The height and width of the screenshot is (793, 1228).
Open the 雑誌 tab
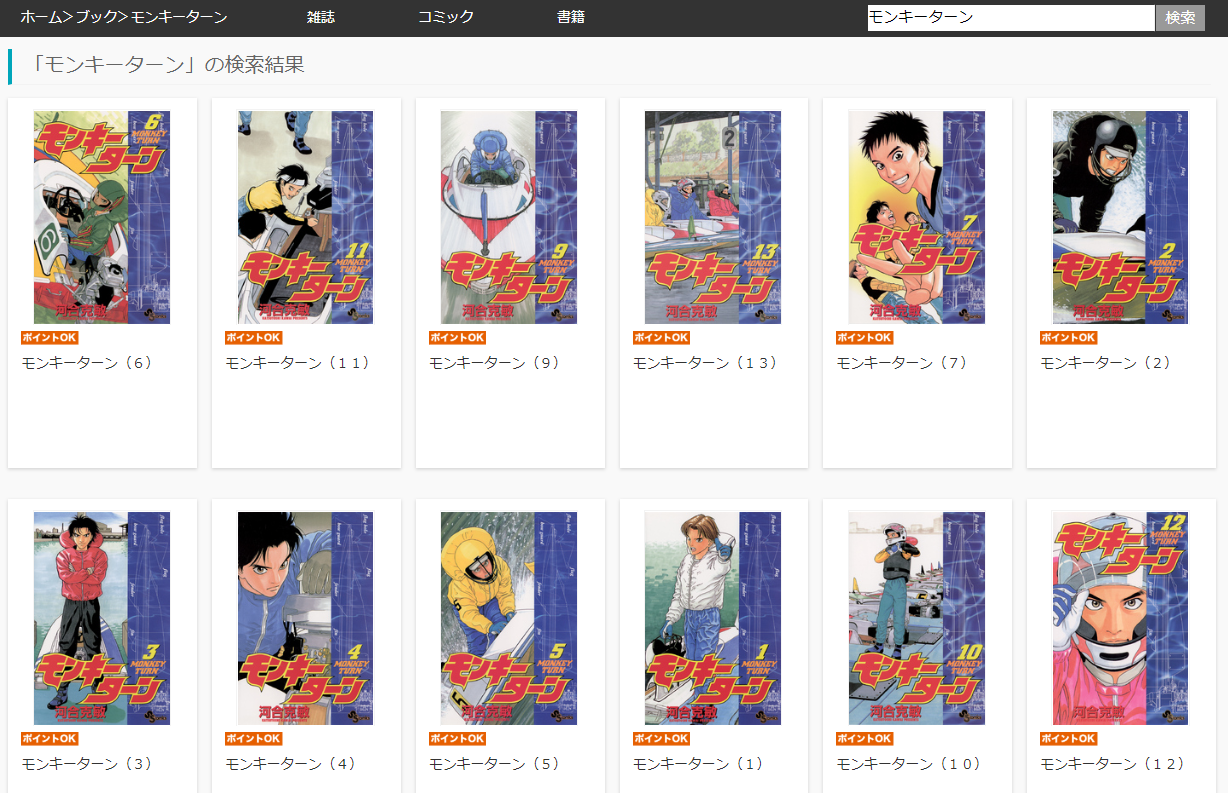pos(321,17)
